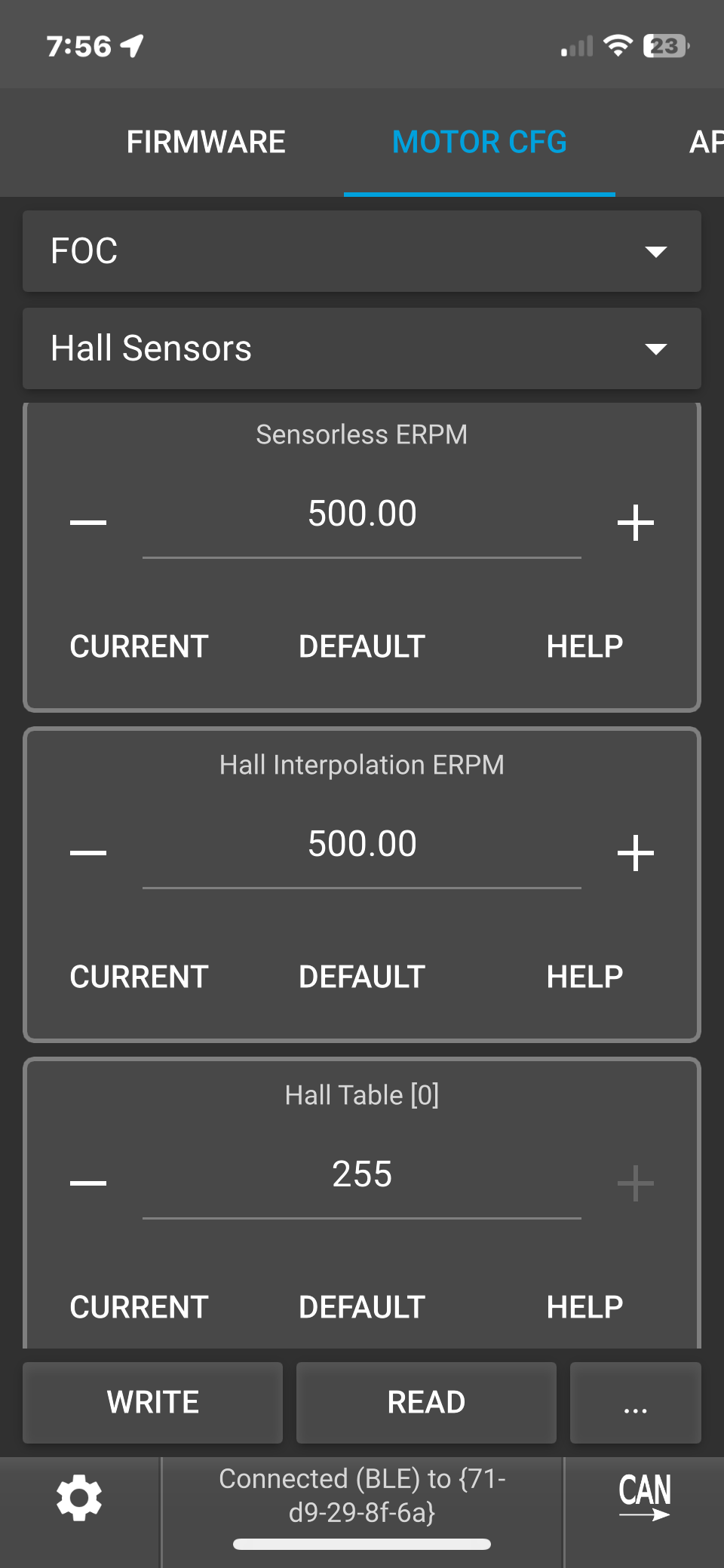Read the motor configuration
The width and height of the screenshot is (724, 1568).
pyautogui.click(x=426, y=1403)
